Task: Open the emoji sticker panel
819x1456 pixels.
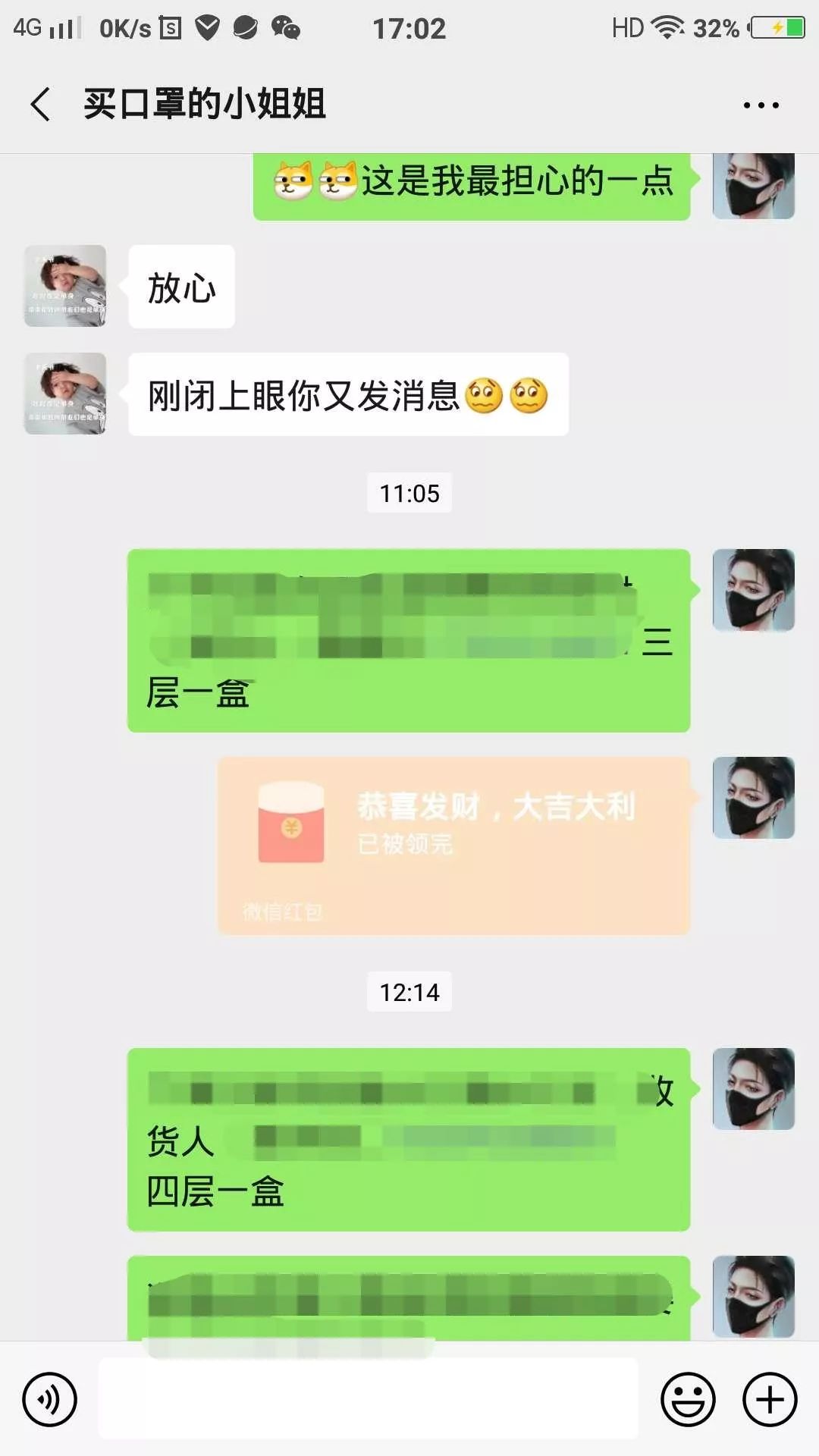Action: pos(688,1399)
